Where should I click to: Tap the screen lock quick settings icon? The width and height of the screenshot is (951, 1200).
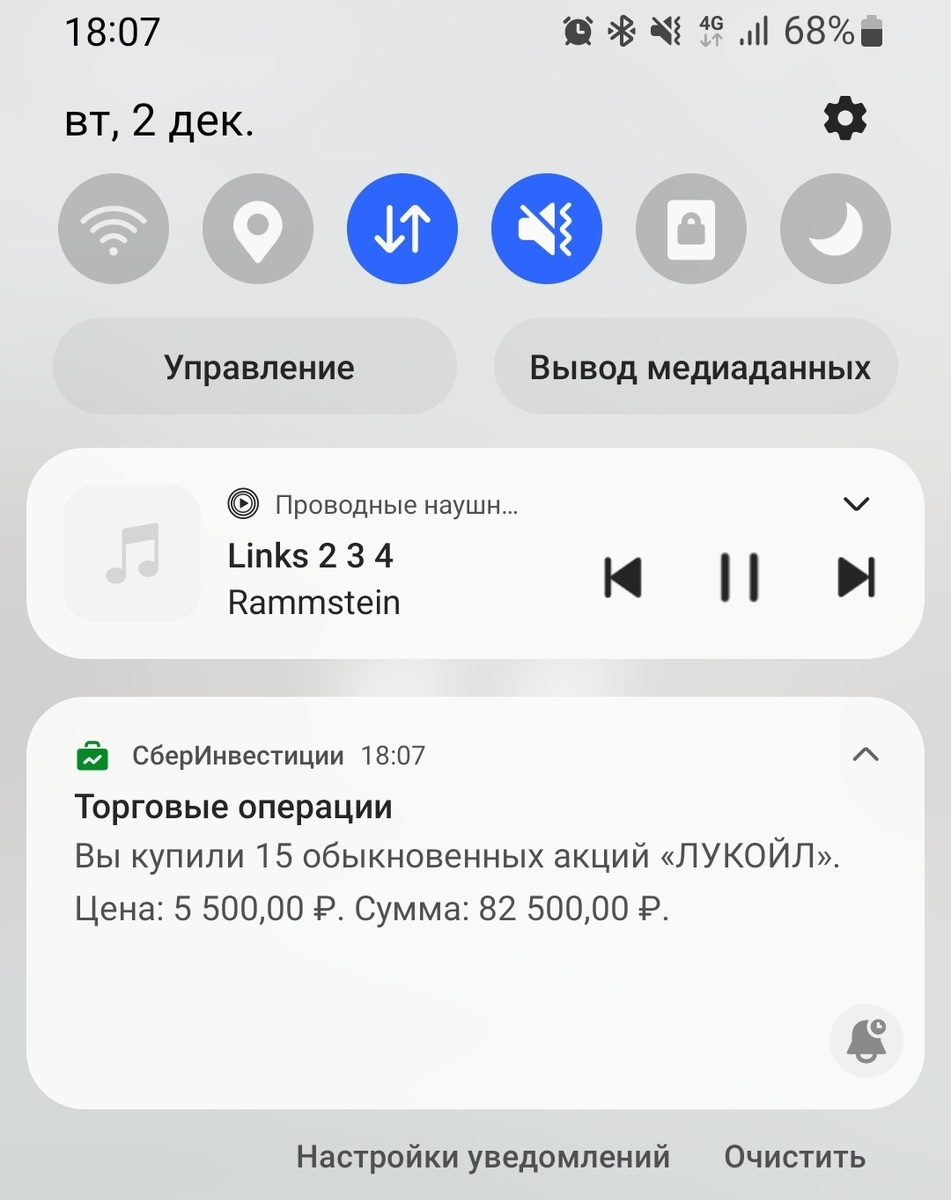(x=690, y=228)
